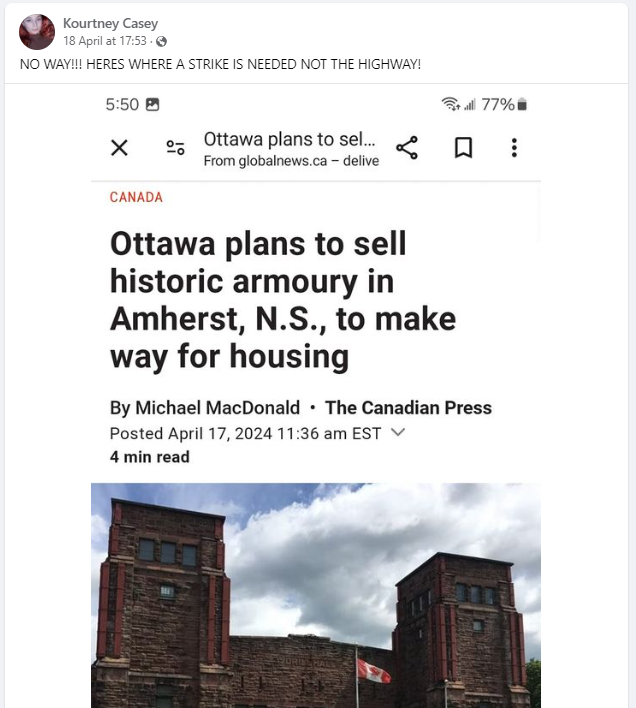The height and width of the screenshot is (708, 636).
Task: Open the shared screenshot image in the post
Action: pyautogui.click(x=316, y=400)
